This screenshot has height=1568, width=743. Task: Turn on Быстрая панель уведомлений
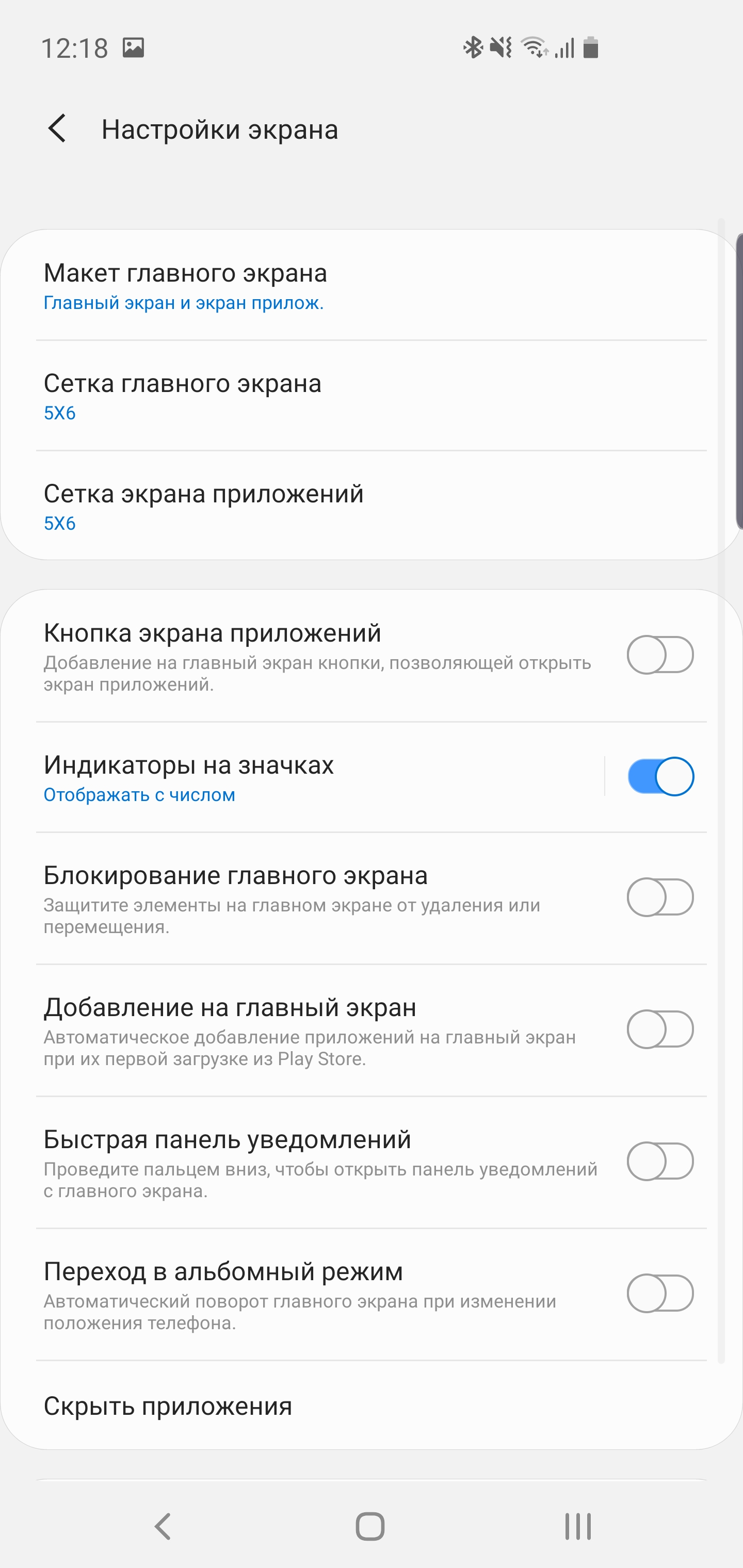[x=660, y=1162]
